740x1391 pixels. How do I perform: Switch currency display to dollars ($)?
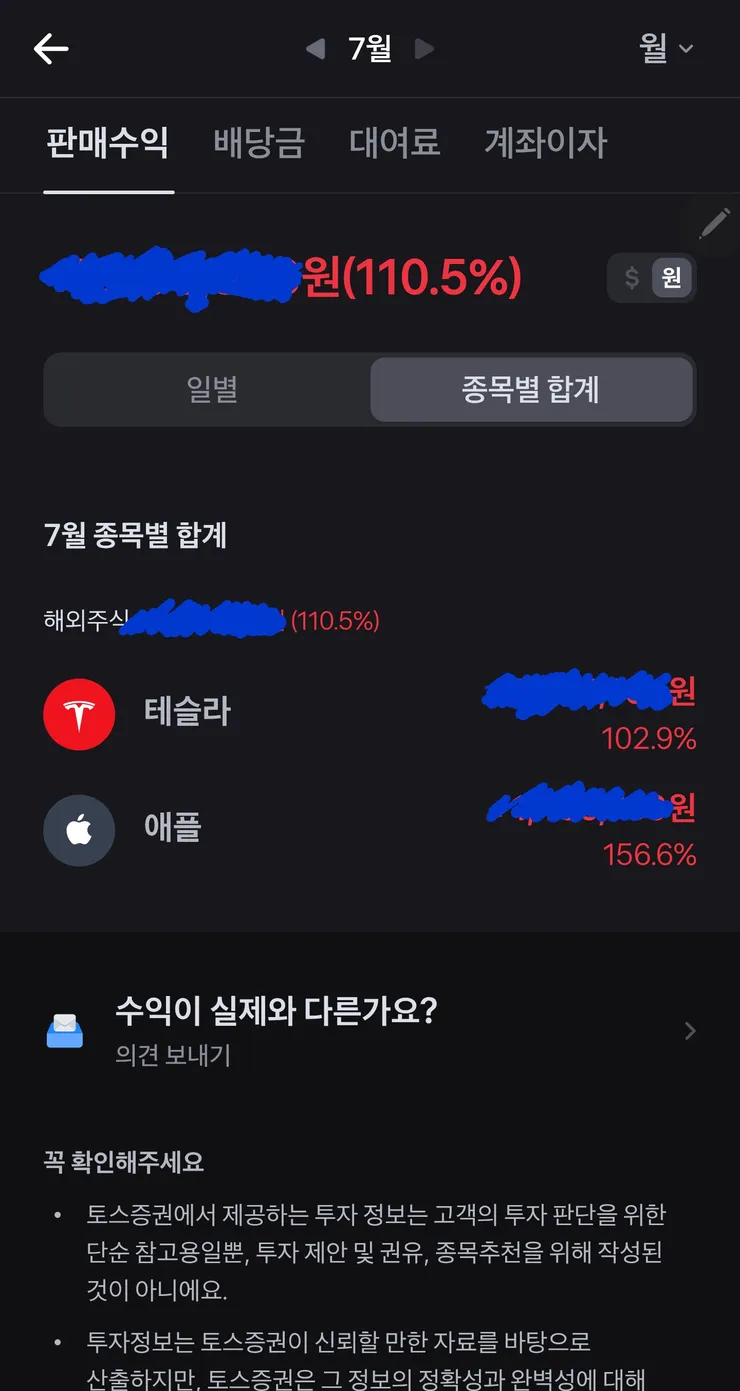point(631,278)
